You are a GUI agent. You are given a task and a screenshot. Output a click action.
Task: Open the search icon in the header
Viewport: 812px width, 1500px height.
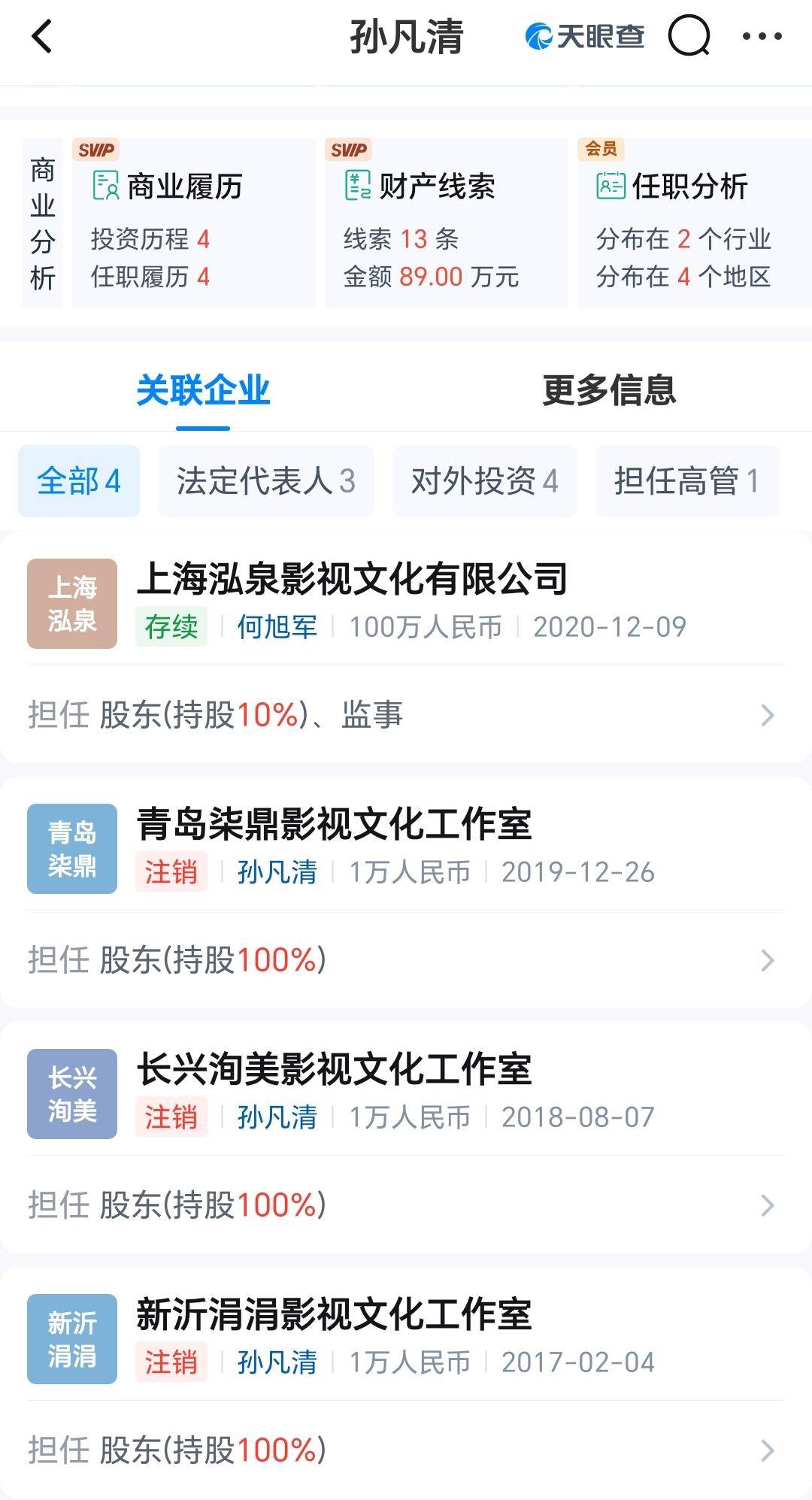tap(689, 38)
